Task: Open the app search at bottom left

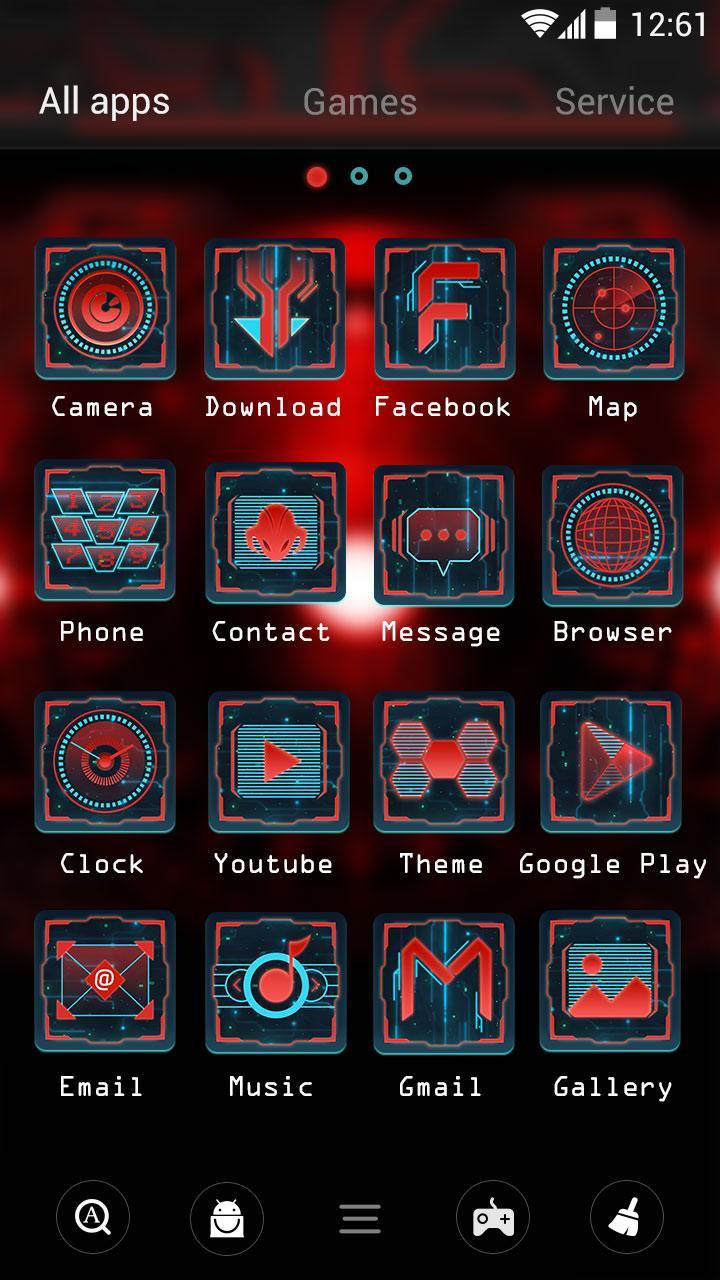Action: point(93,1217)
